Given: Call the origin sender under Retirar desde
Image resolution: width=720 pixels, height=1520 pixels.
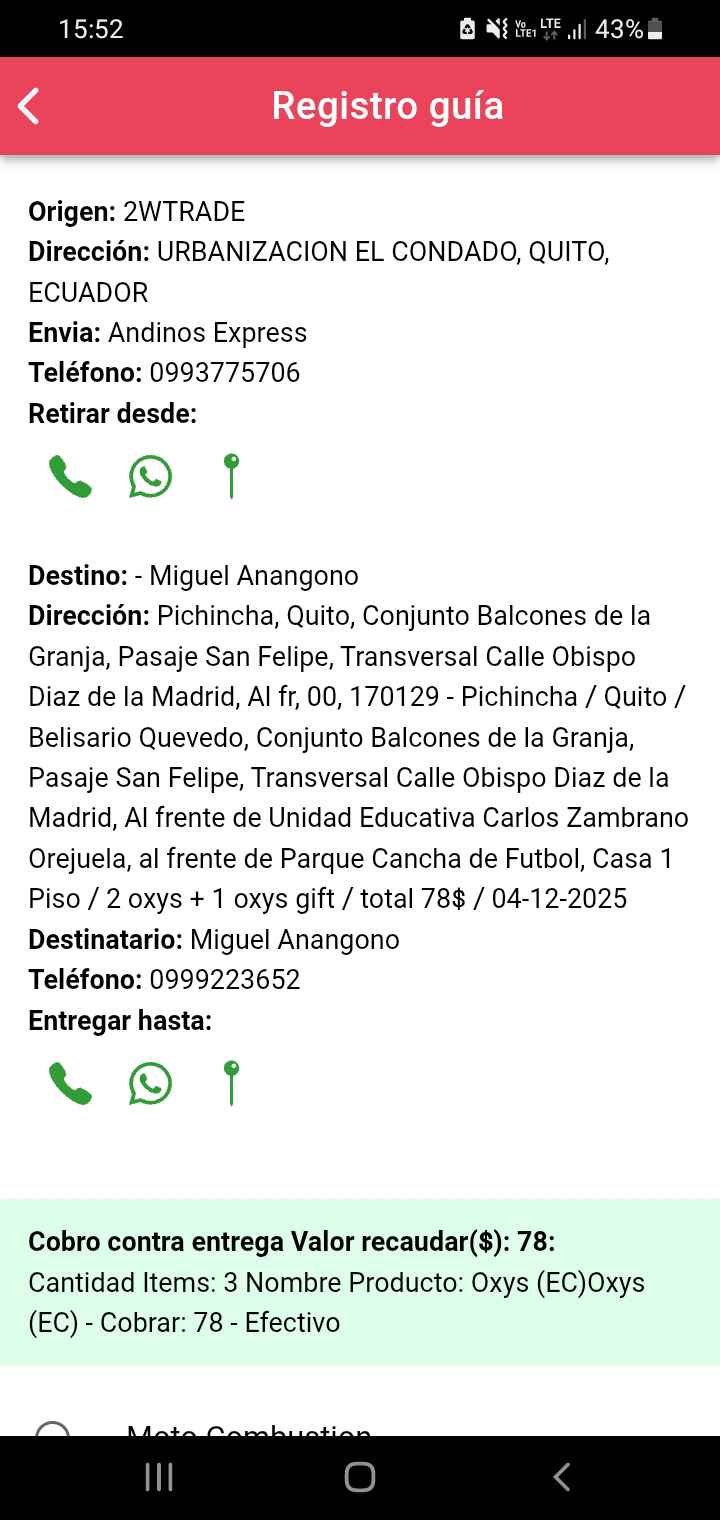Looking at the screenshot, I should [x=70, y=476].
